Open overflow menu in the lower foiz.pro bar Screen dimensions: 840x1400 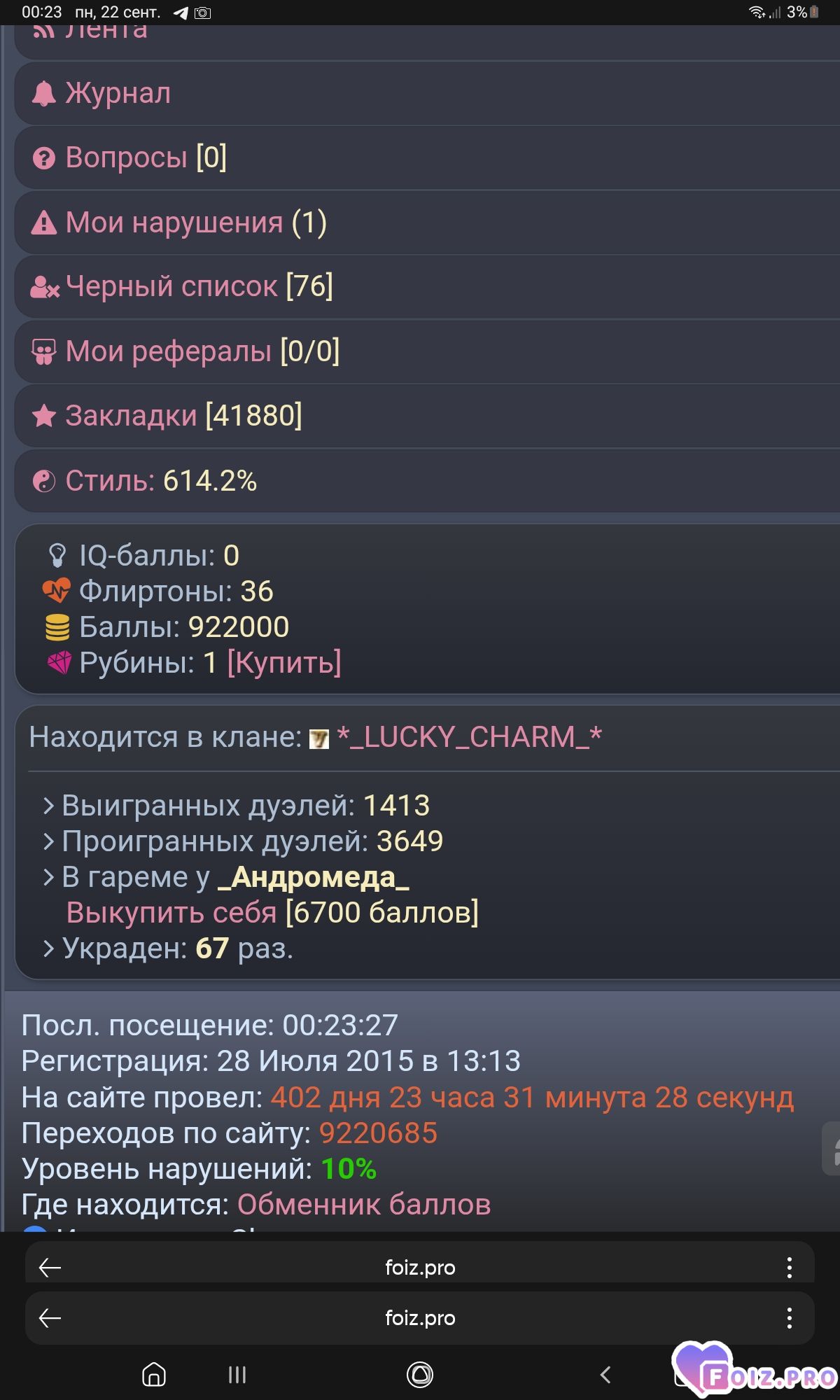tap(789, 1318)
